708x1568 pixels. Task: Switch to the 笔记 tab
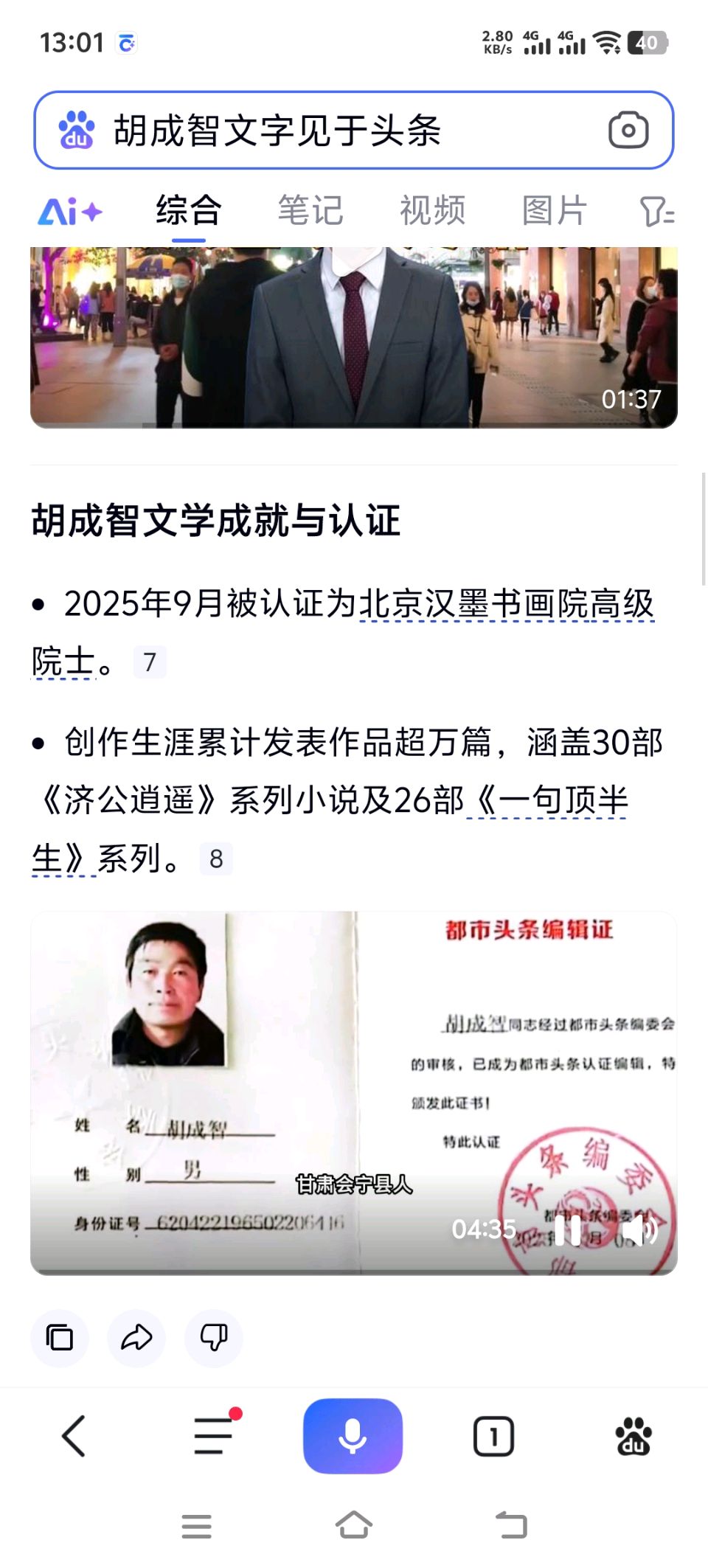click(310, 211)
